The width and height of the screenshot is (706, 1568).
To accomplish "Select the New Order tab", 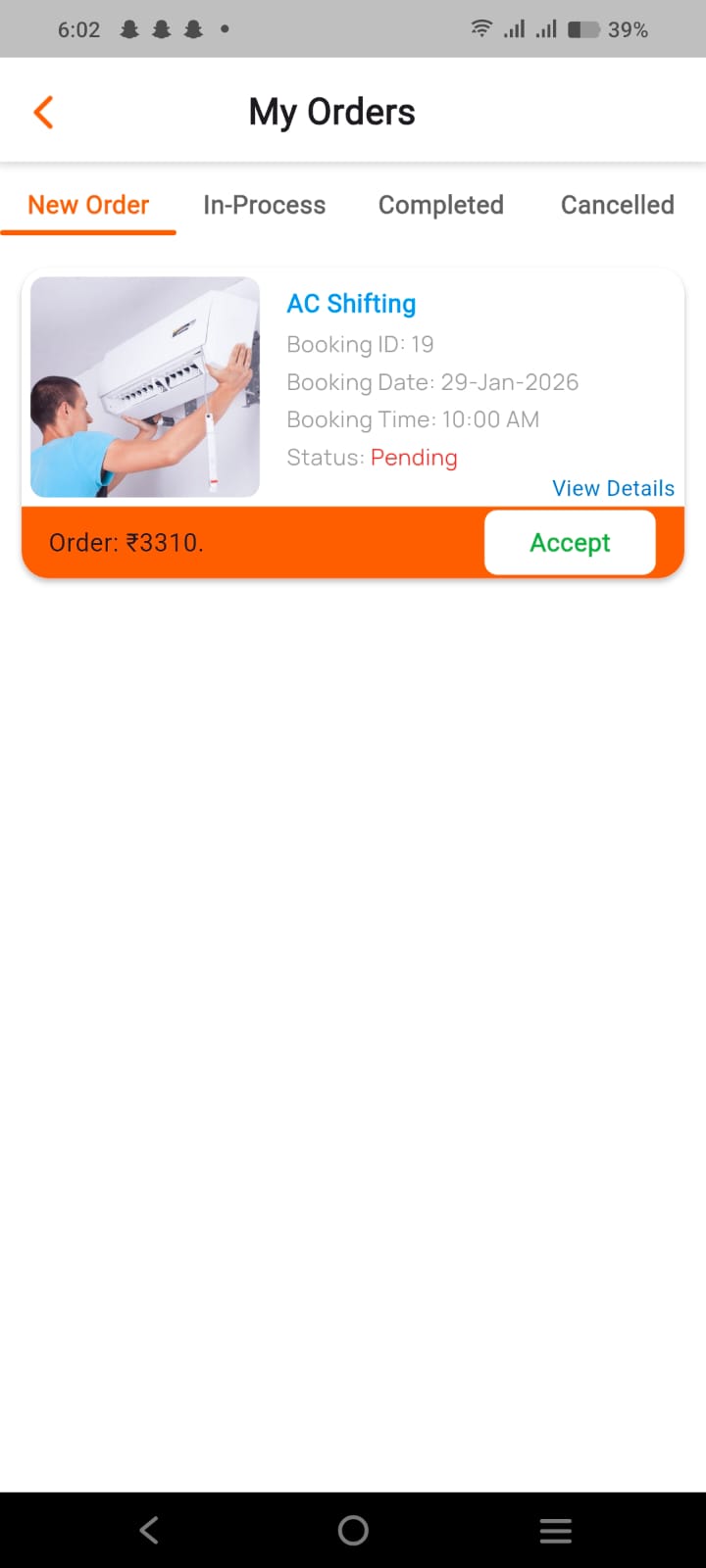I will pos(88,205).
